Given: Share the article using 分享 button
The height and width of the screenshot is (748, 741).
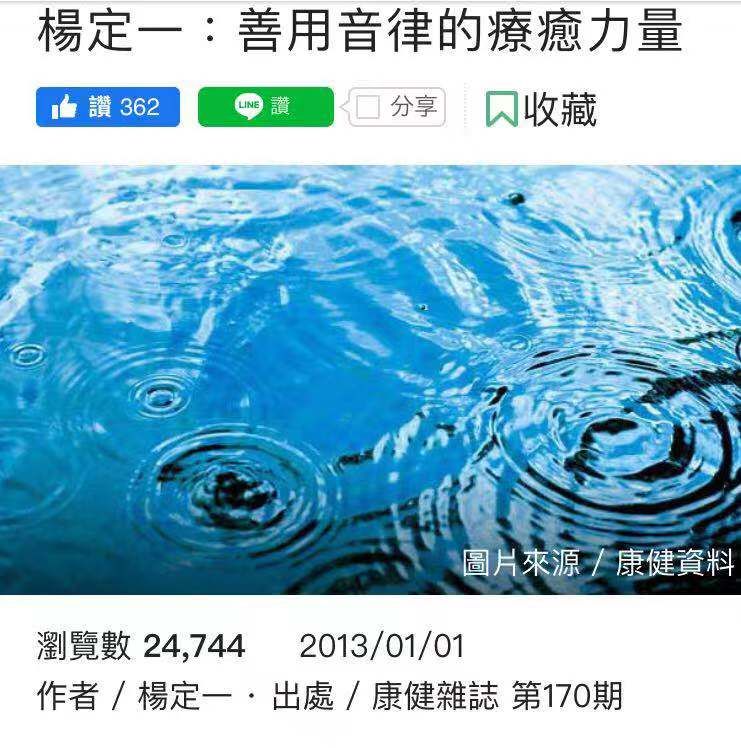Looking at the screenshot, I should tap(397, 107).
